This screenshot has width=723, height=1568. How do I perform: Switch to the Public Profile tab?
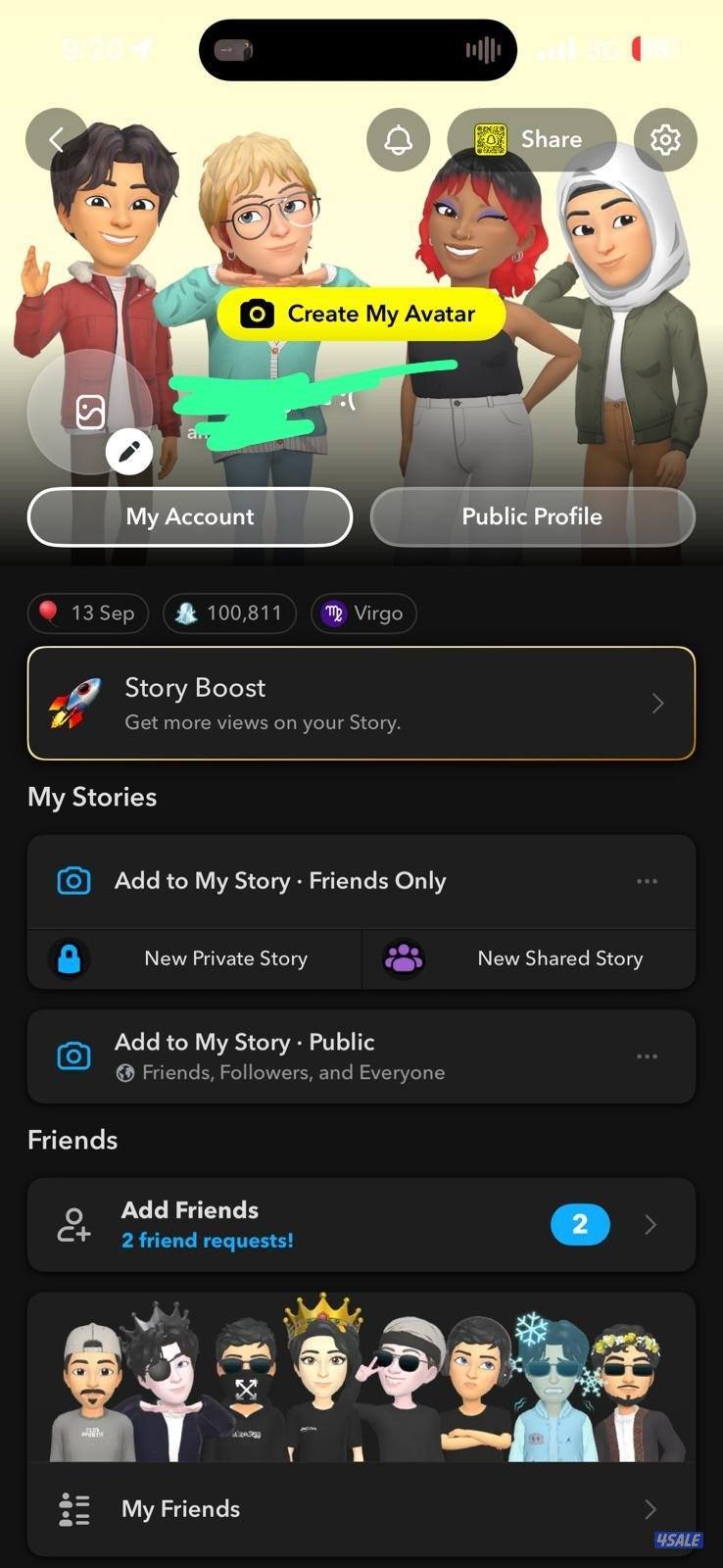tap(532, 516)
